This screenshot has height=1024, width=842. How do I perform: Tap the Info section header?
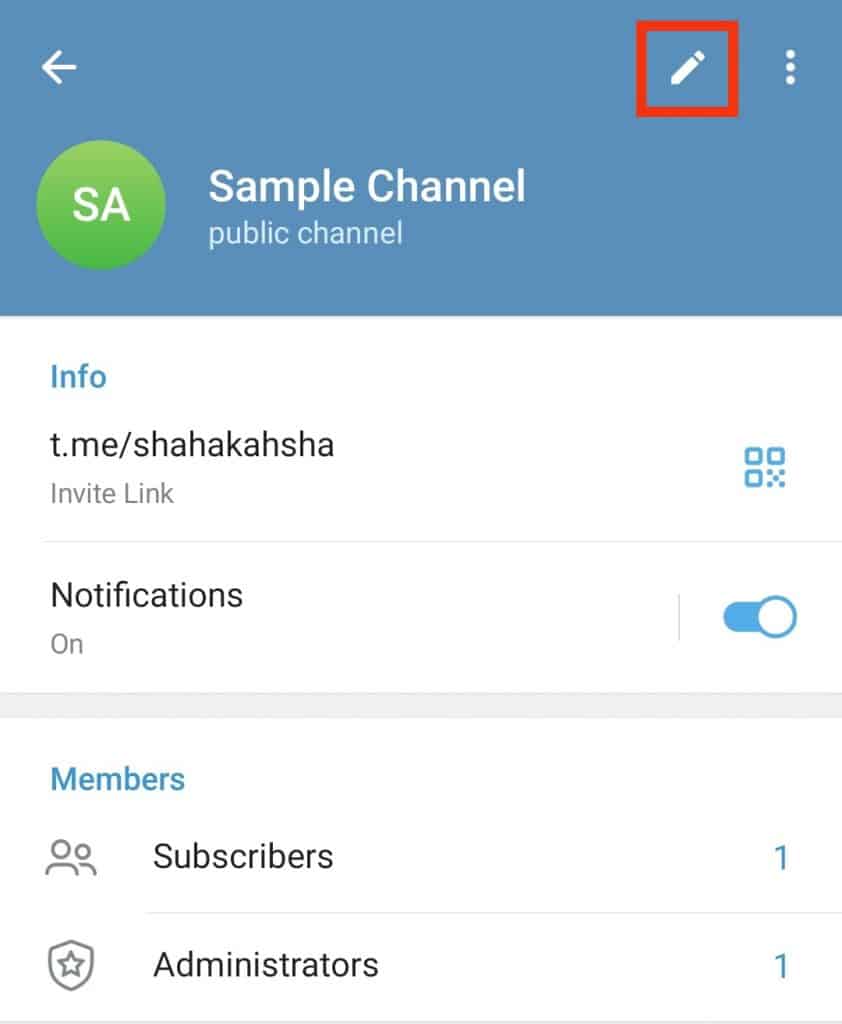point(78,377)
